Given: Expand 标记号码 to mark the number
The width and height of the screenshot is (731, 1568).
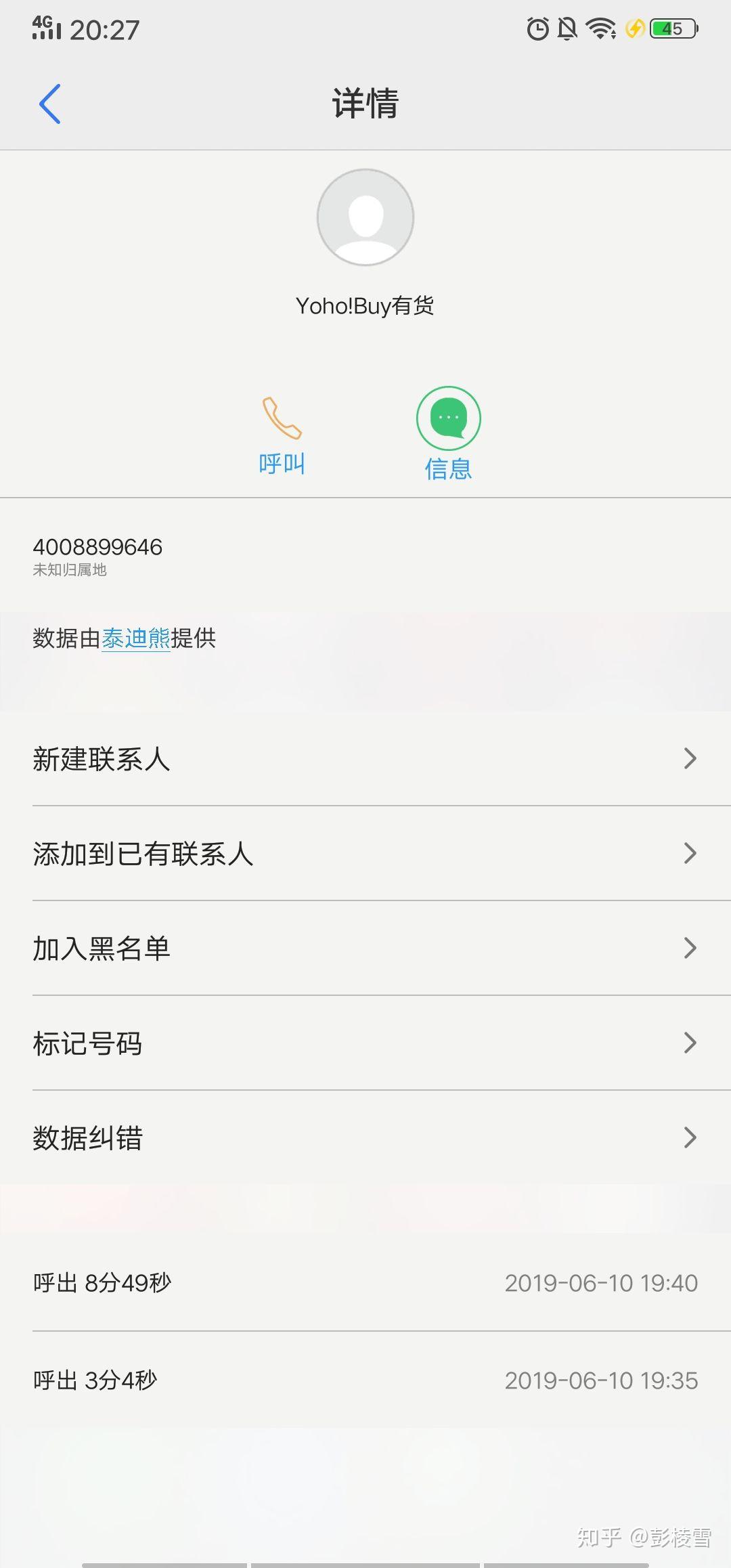Looking at the screenshot, I should (x=365, y=1044).
